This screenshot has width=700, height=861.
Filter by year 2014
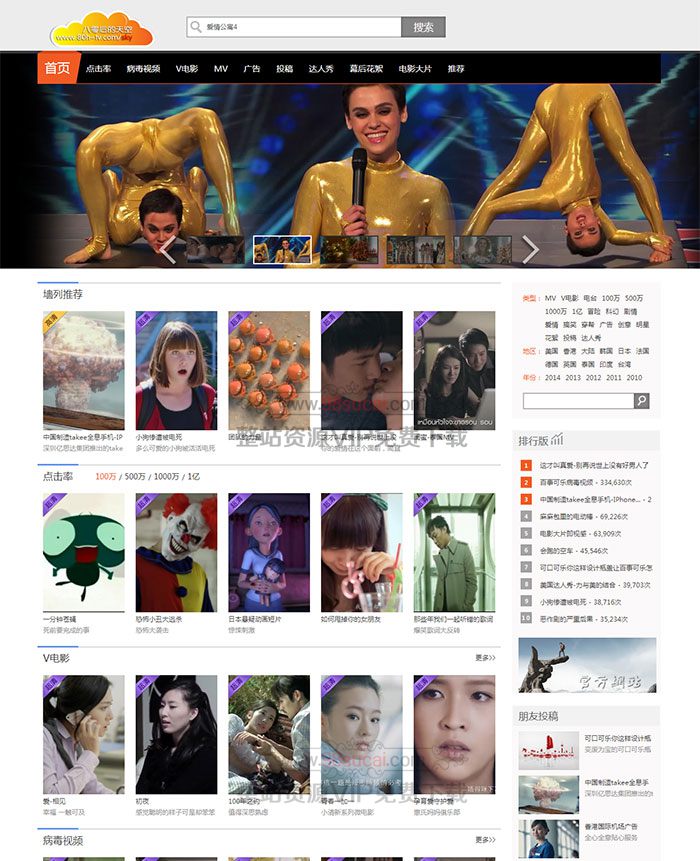551,377
